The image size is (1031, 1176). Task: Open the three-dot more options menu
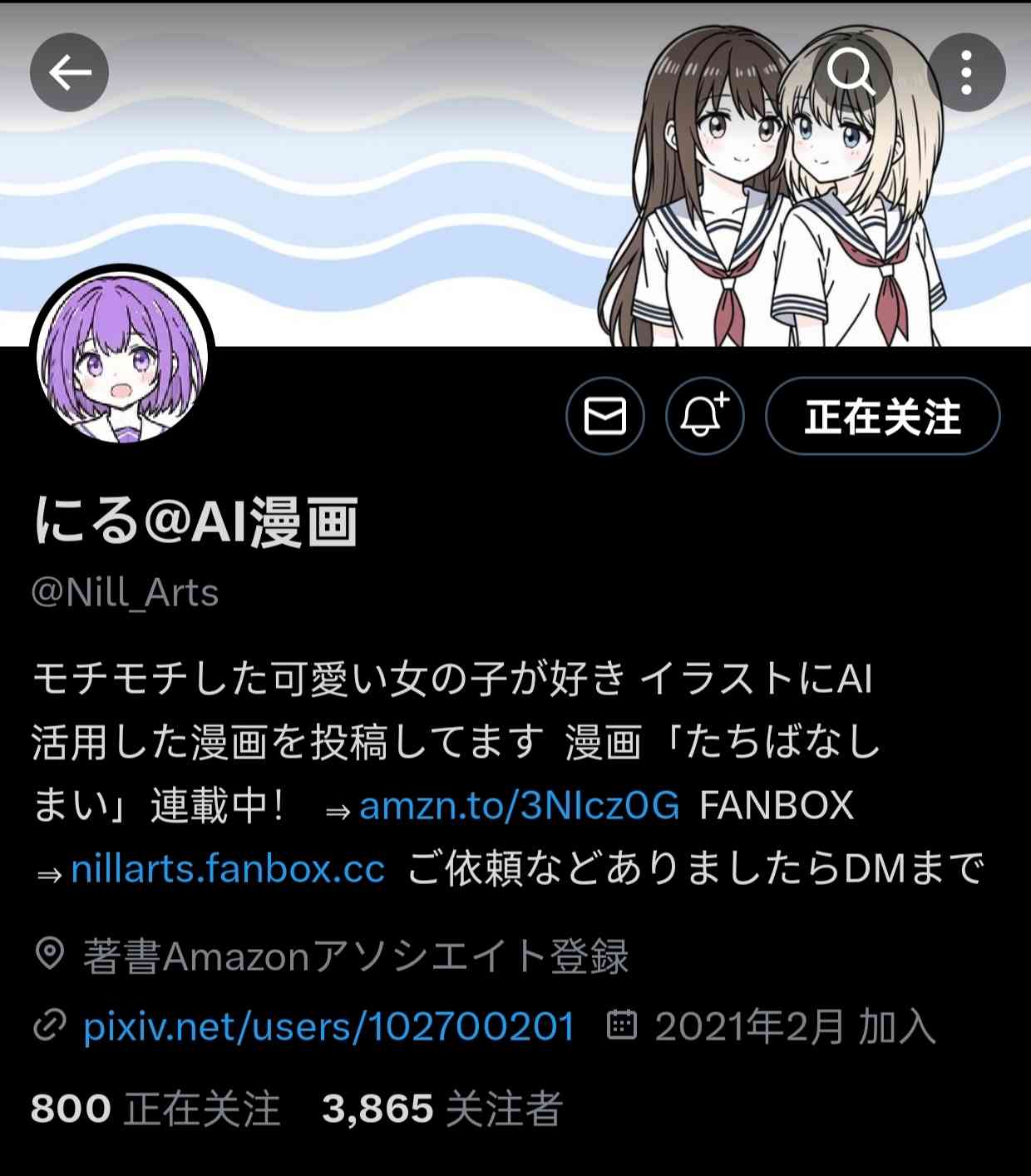[x=965, y=72]
